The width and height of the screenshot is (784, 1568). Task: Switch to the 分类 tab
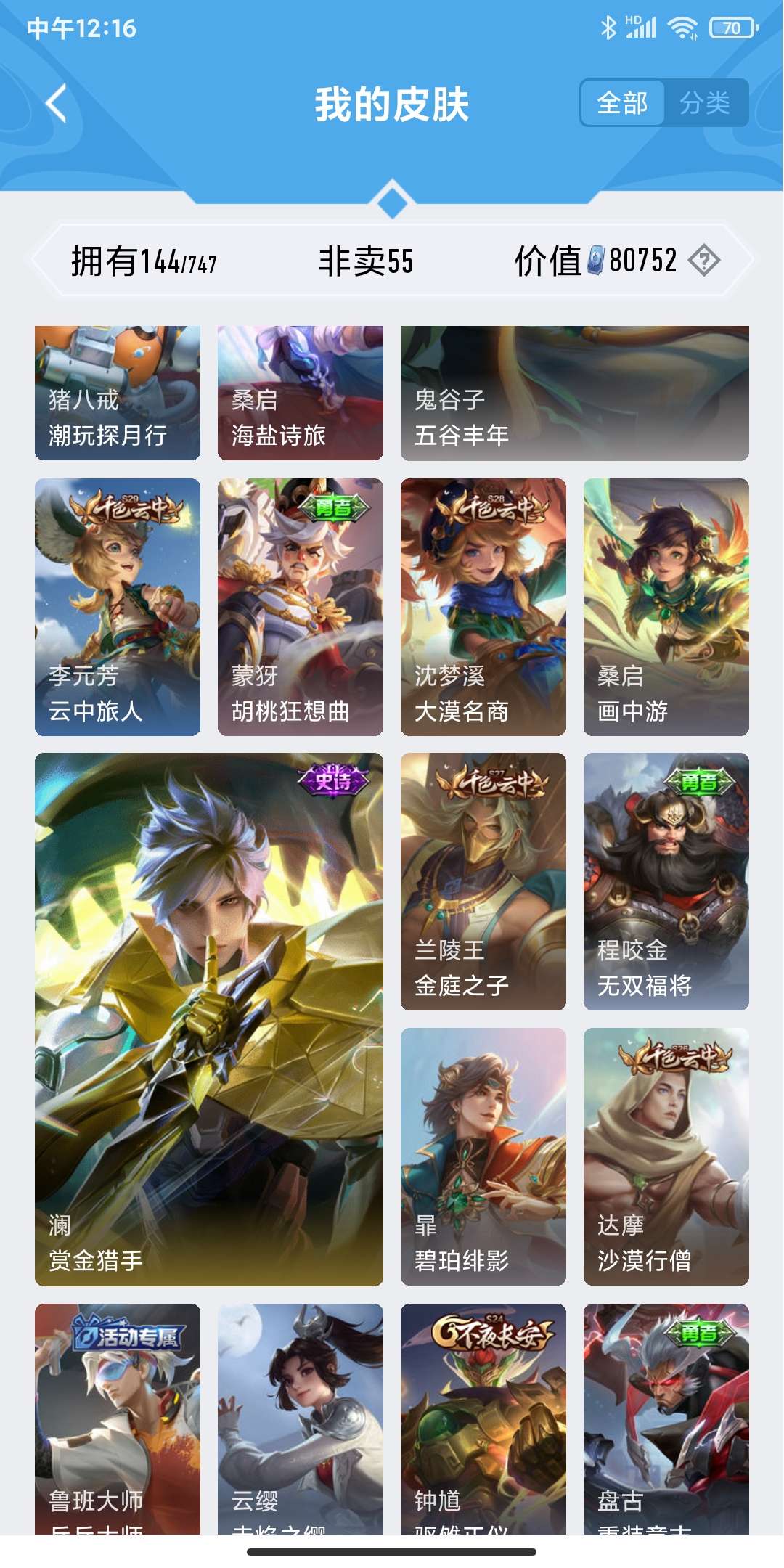coord(705,103)
